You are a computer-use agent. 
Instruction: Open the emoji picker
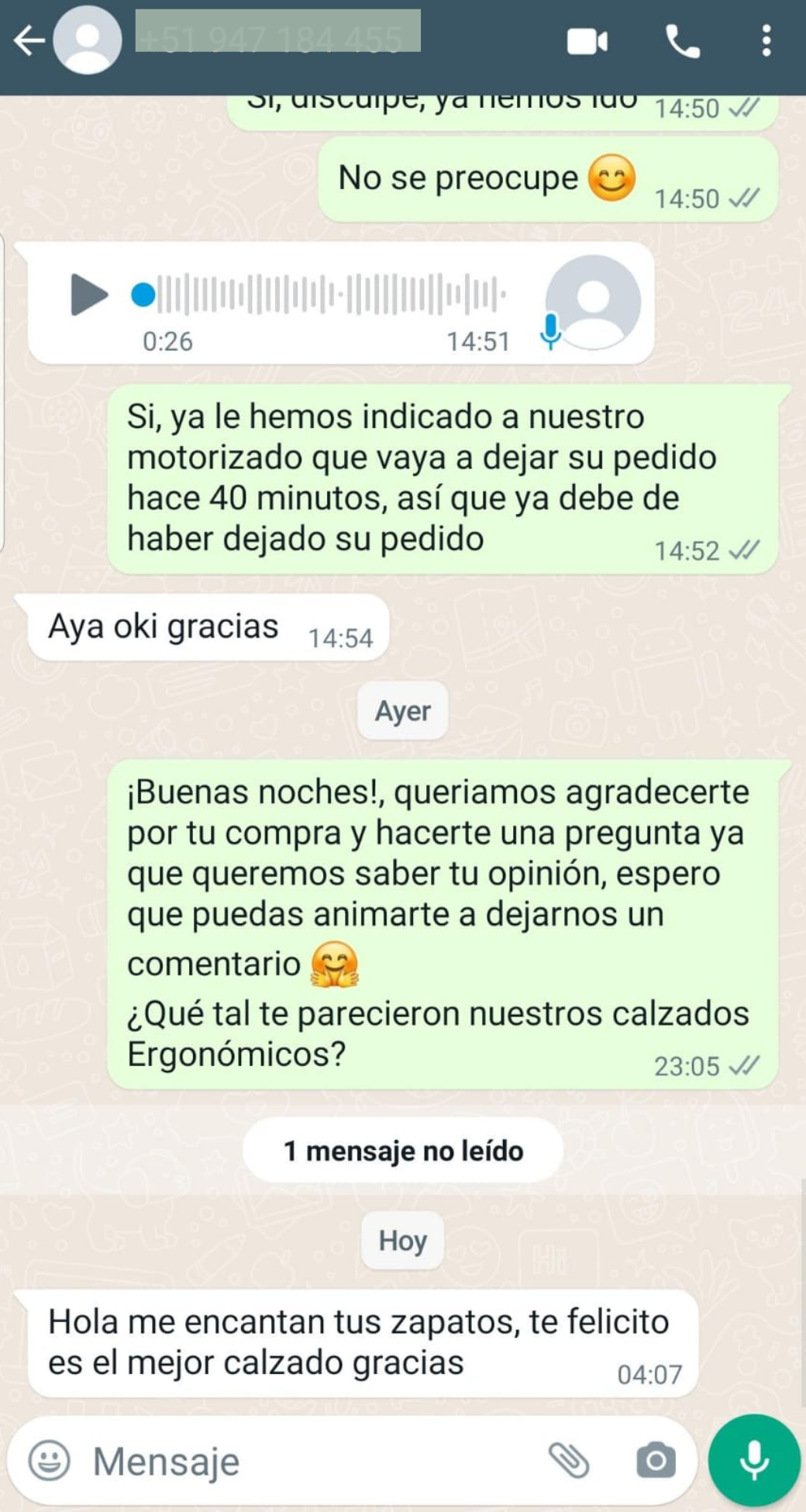pyautogui.click(x=50, y=1461)
